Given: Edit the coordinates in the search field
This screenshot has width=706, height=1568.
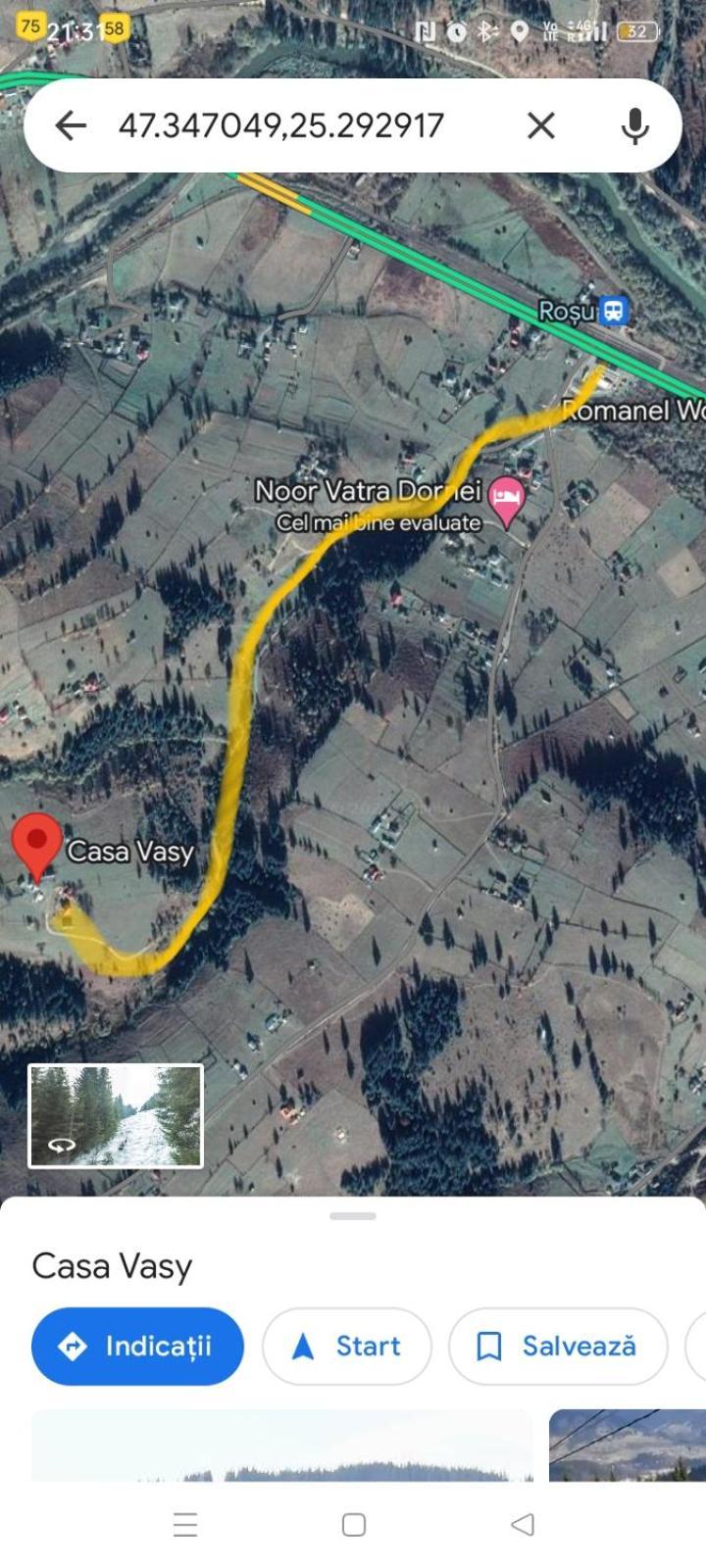Looking at the screenshot, I should [282, 125].
